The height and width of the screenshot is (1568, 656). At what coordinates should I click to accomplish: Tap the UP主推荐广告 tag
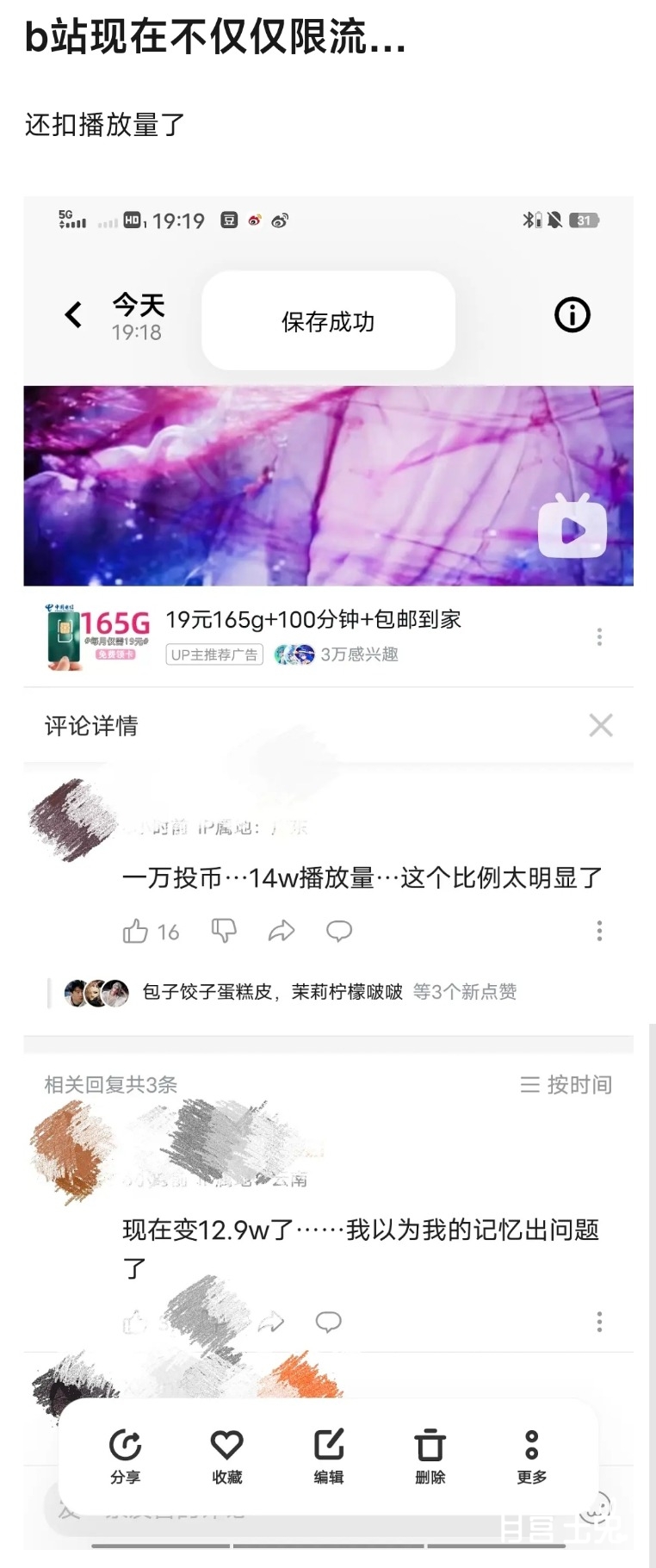[x=213, y=655]
